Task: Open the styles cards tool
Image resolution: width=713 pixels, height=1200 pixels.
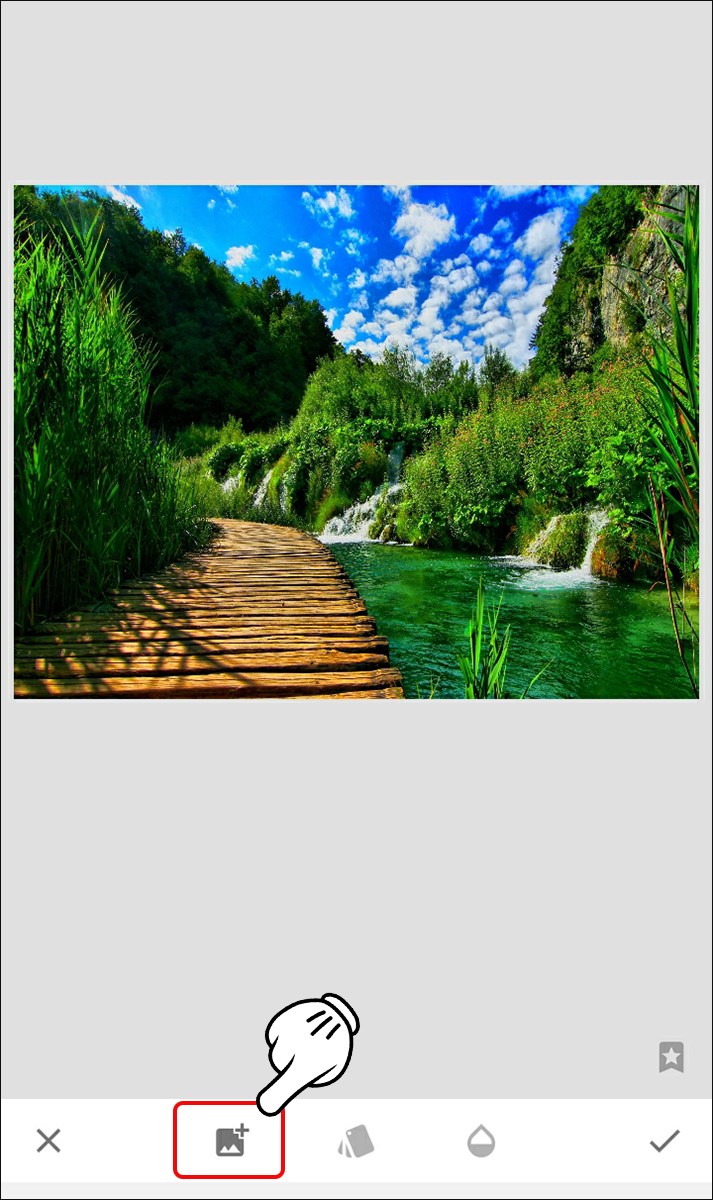Action: coord(356,1141)
